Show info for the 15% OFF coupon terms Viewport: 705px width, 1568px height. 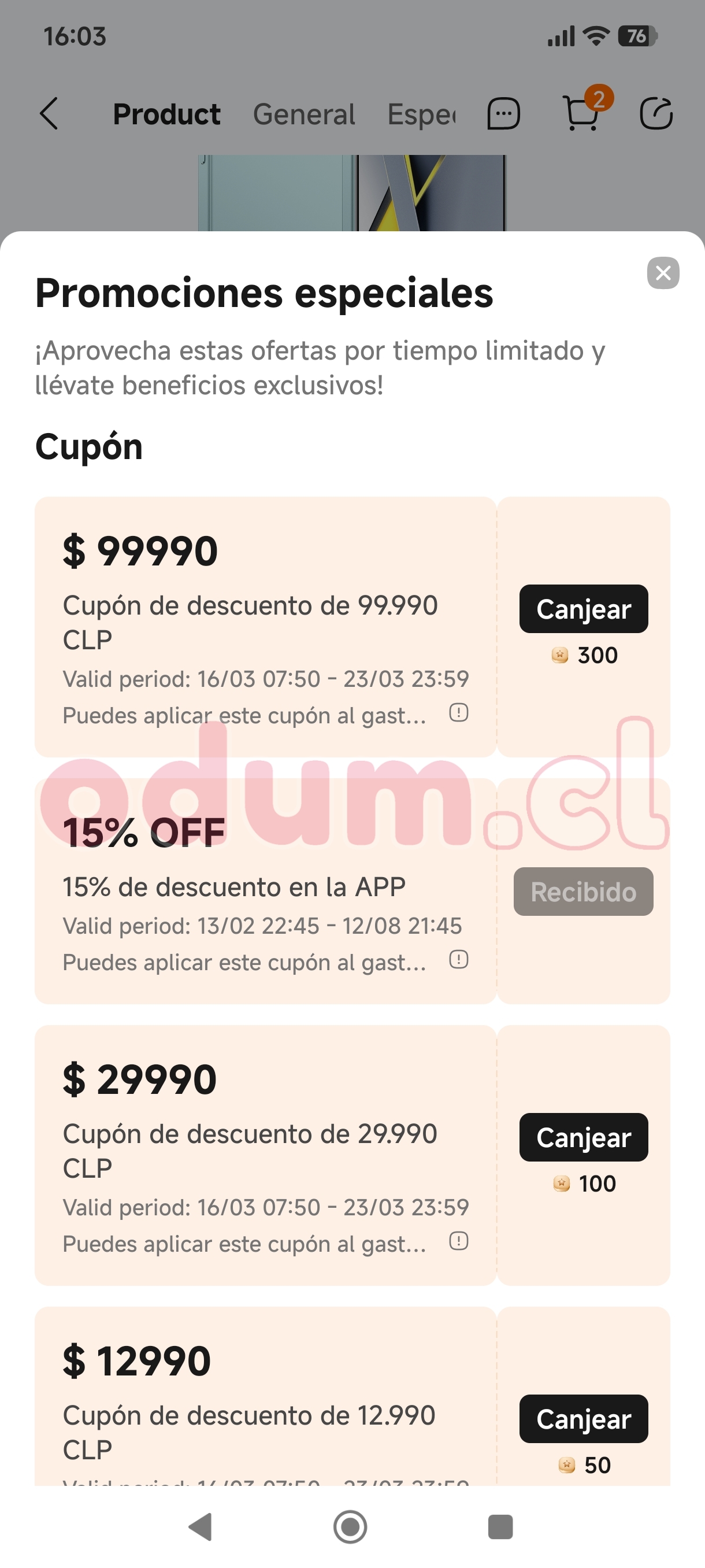pos(459,959)
